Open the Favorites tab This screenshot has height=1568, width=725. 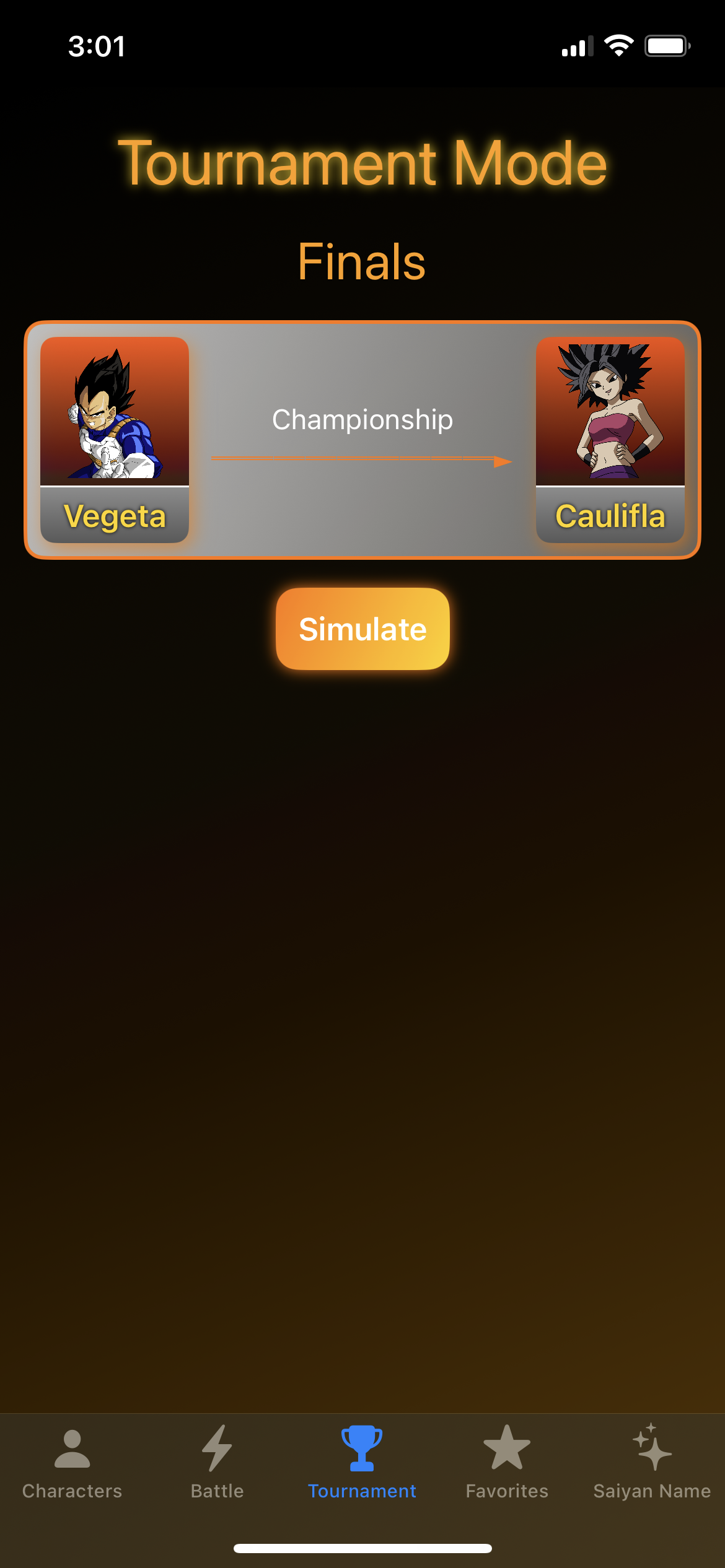[507, 1461]
